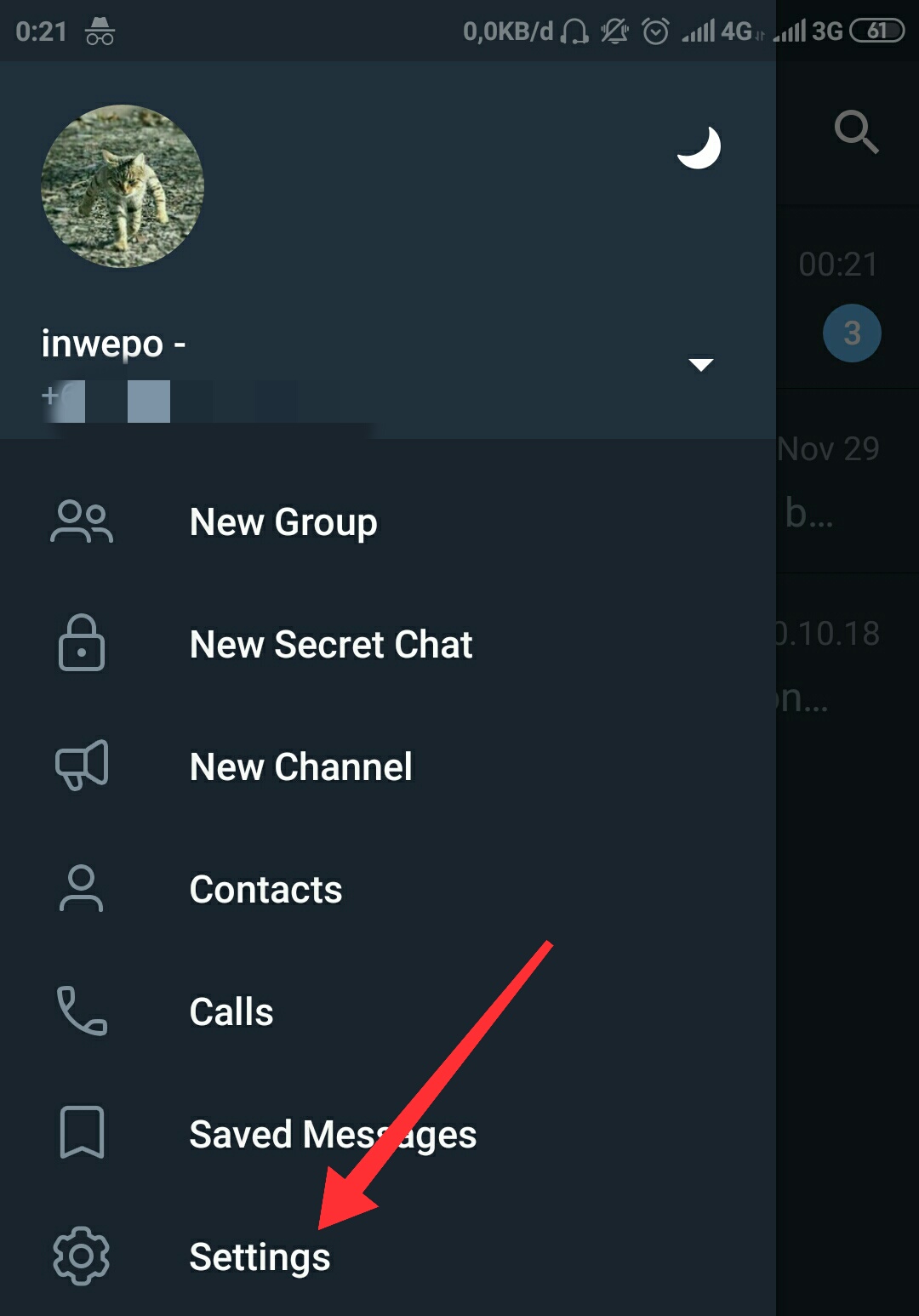Open Saved Messages from the menu

point(332,1133)
